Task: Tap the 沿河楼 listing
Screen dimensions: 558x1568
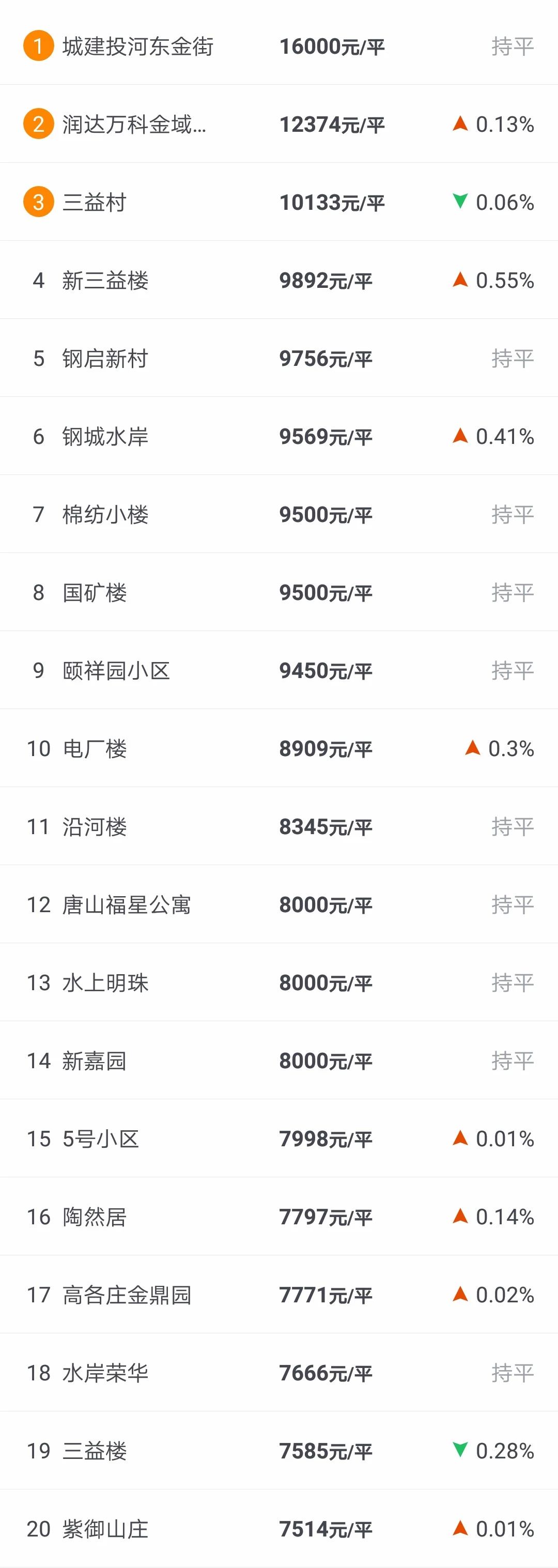Action: (95, 826)
